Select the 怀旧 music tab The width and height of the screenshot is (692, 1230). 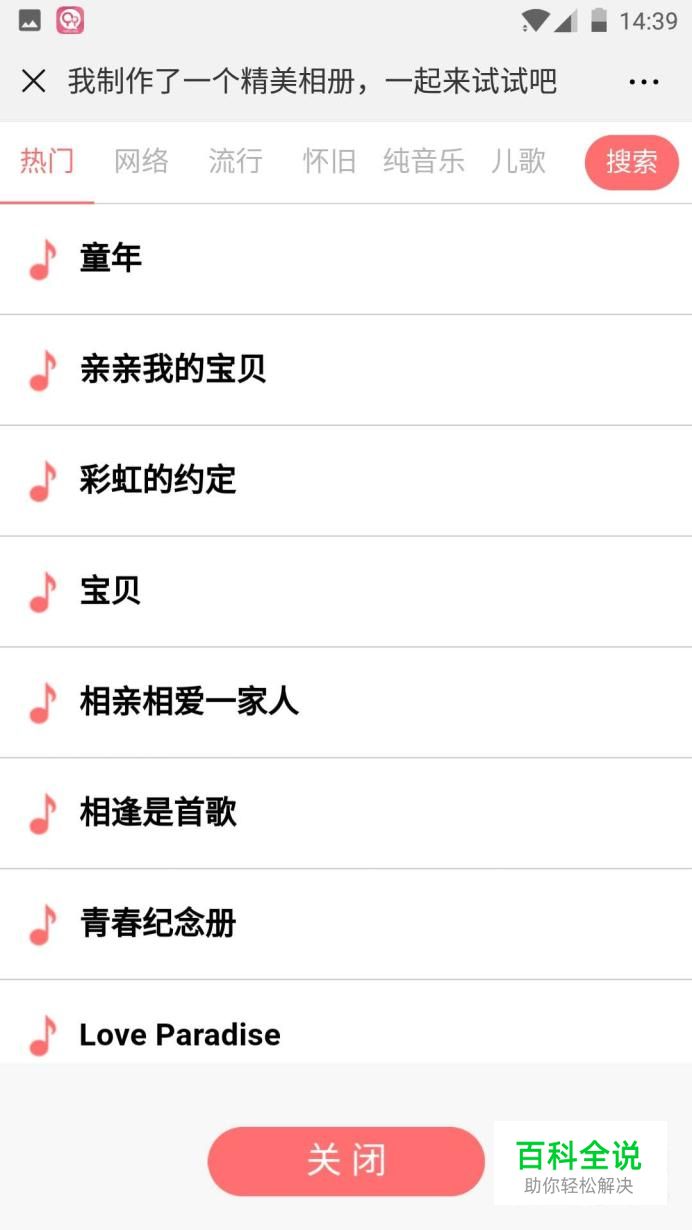329,161
